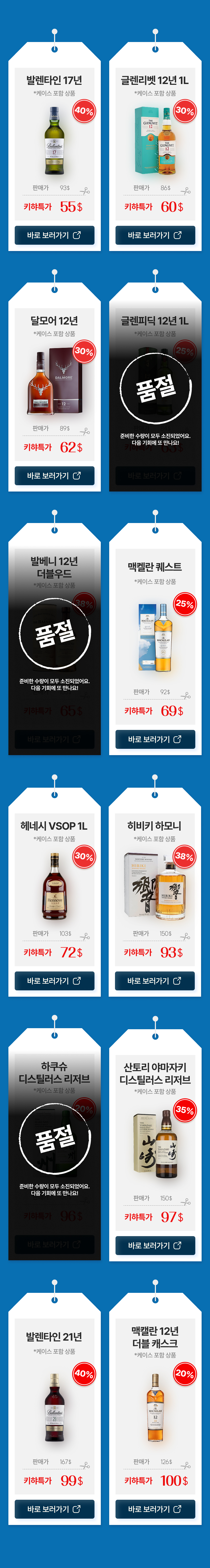View 맥캘란 12년 더블 캐스크 via 바로 보러가기

pos(155,1509)
